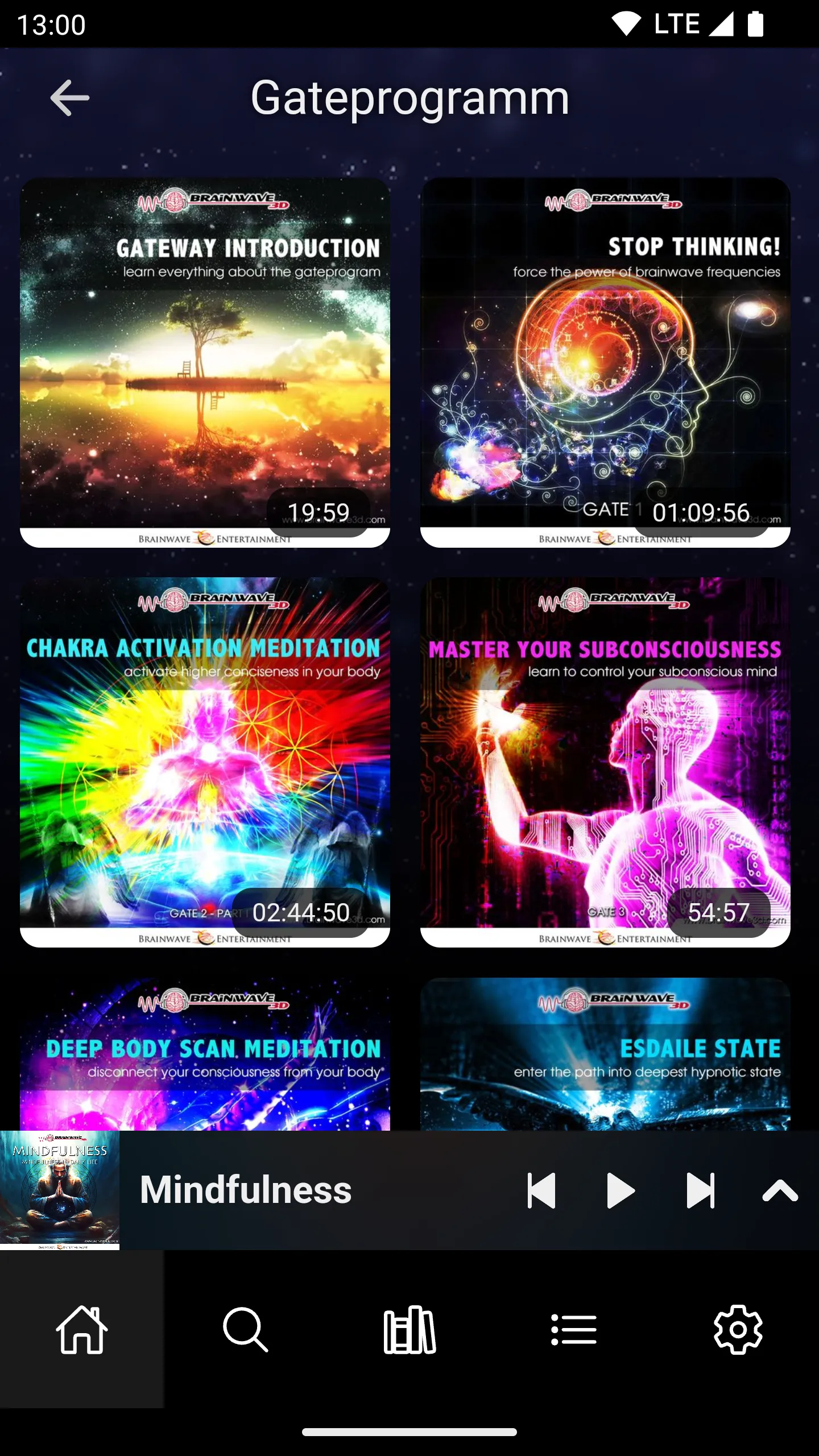Open the Settings tab
Viewport: 819px width, 1456px height.
(737, 1329)
